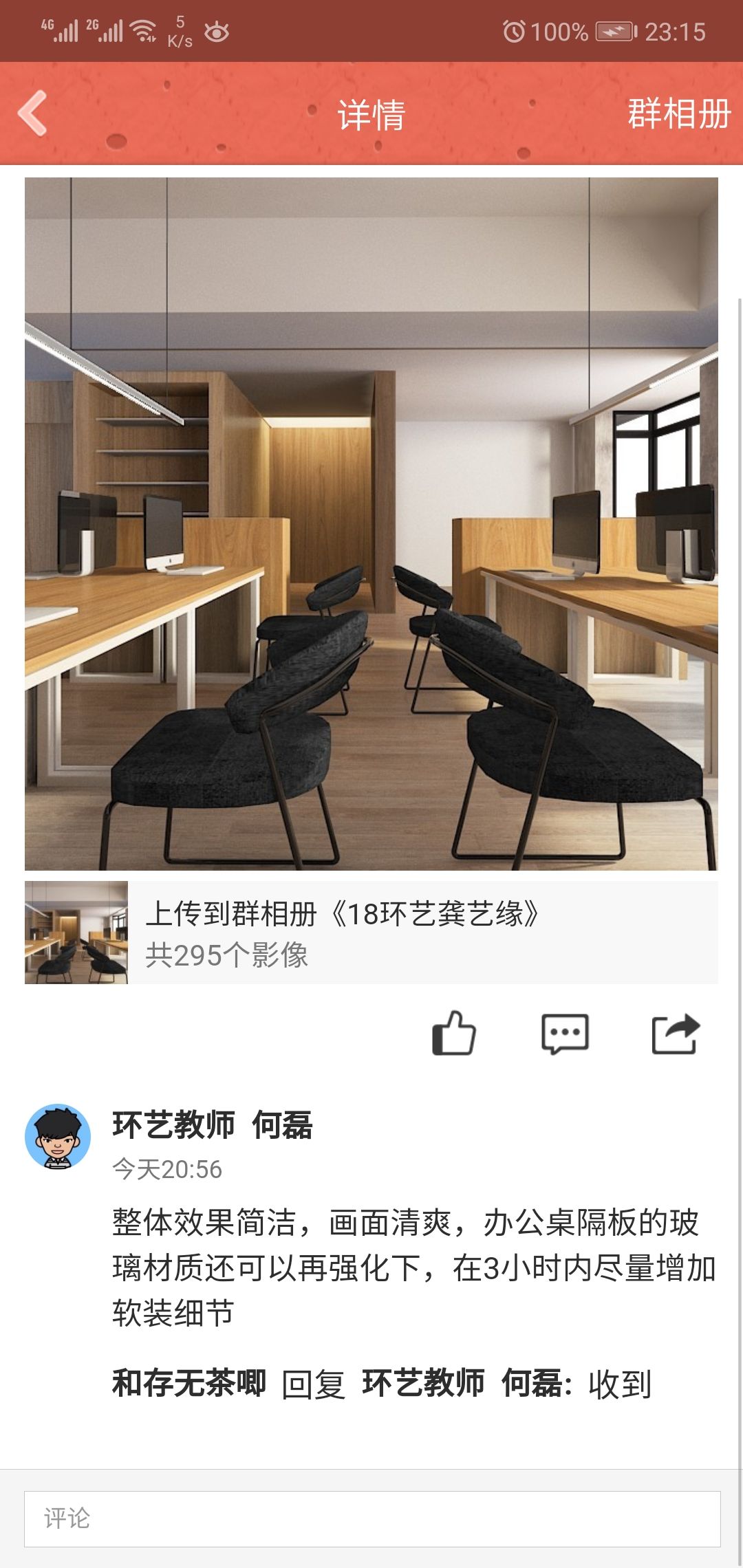Screen dimensions: 743x1568
Task: Open 群相册 group album
Action: click(678, 114)
